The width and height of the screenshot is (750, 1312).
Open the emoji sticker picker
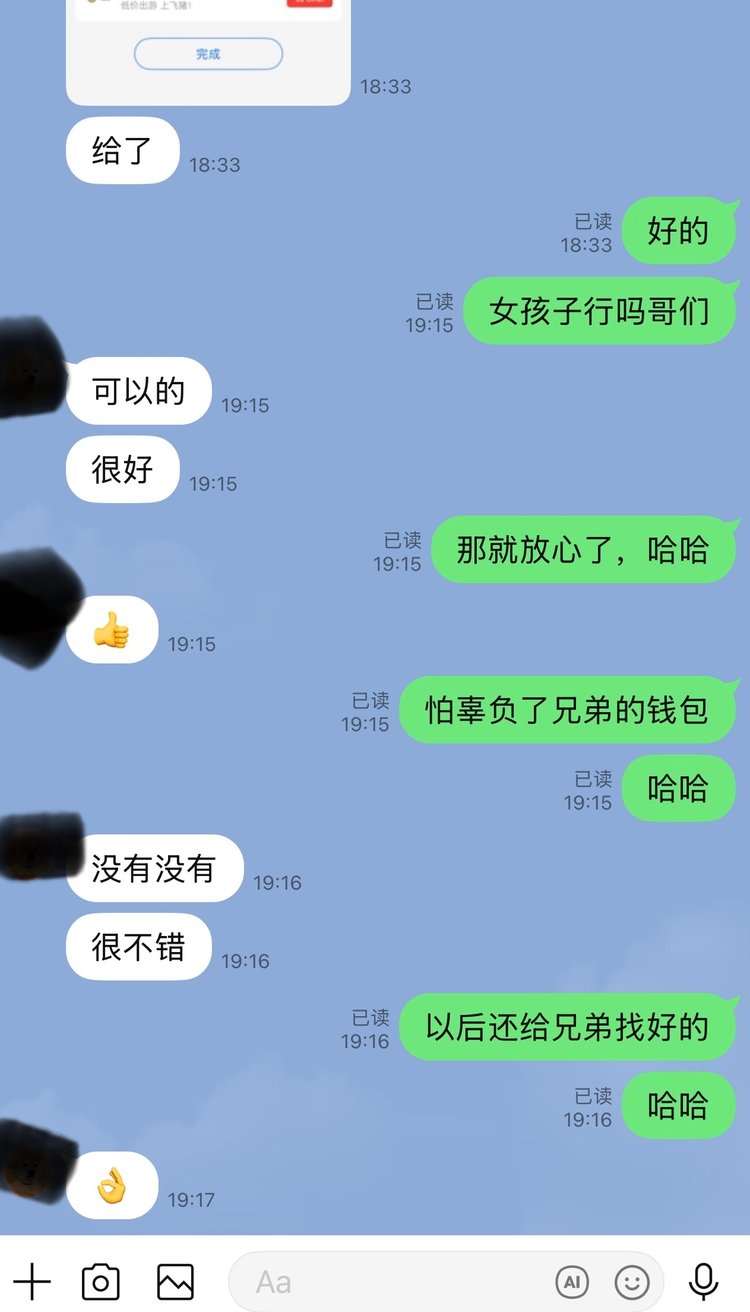click(x=631, y=1281)
